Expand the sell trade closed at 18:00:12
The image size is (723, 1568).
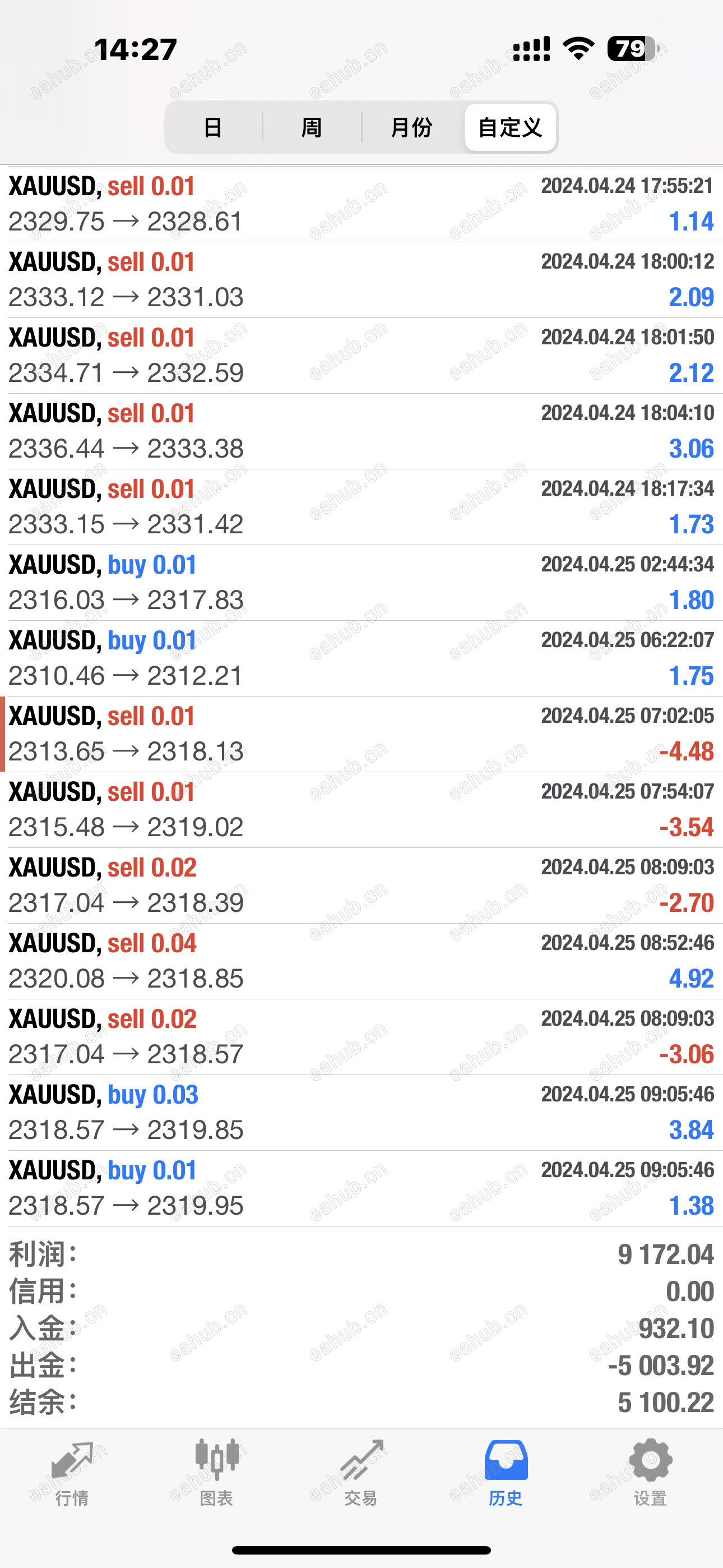point(361,279)
